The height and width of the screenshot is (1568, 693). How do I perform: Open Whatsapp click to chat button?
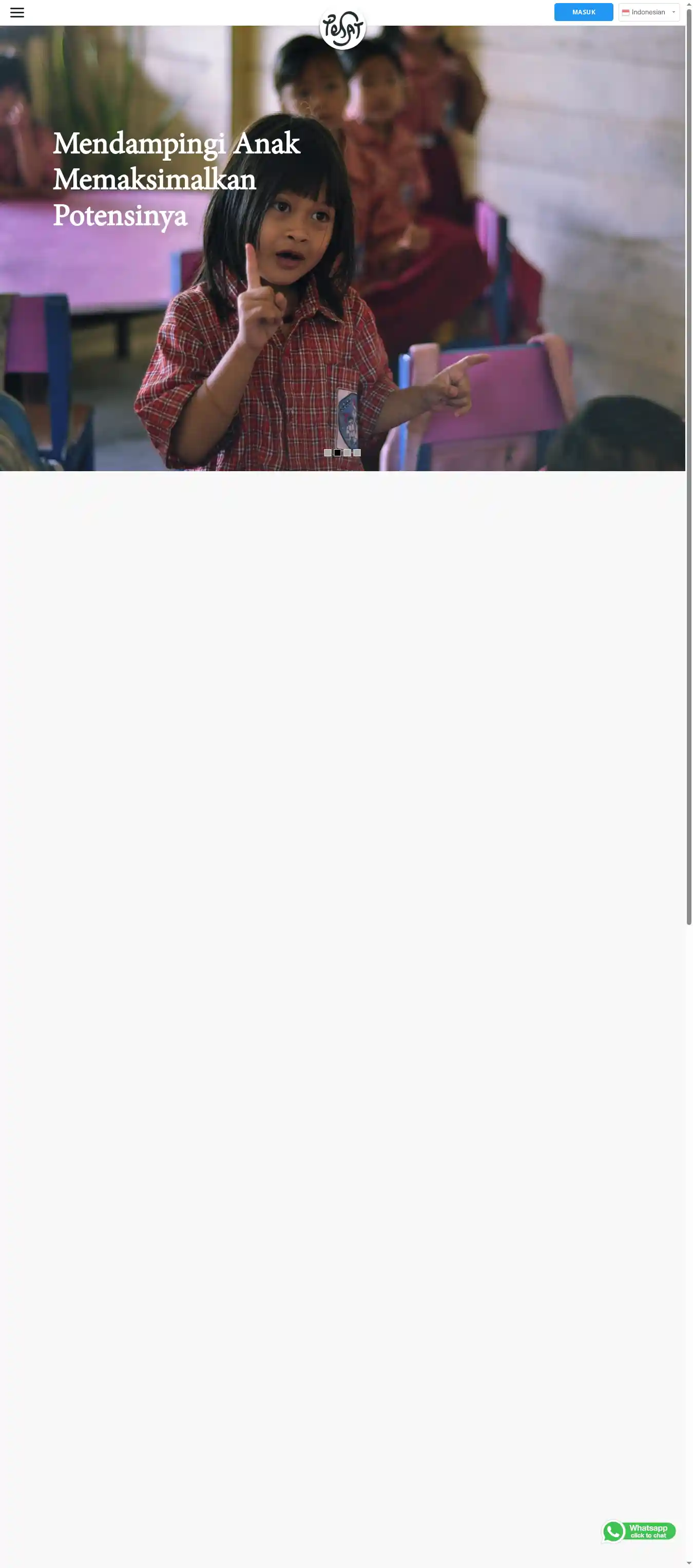click(638, 1532)
